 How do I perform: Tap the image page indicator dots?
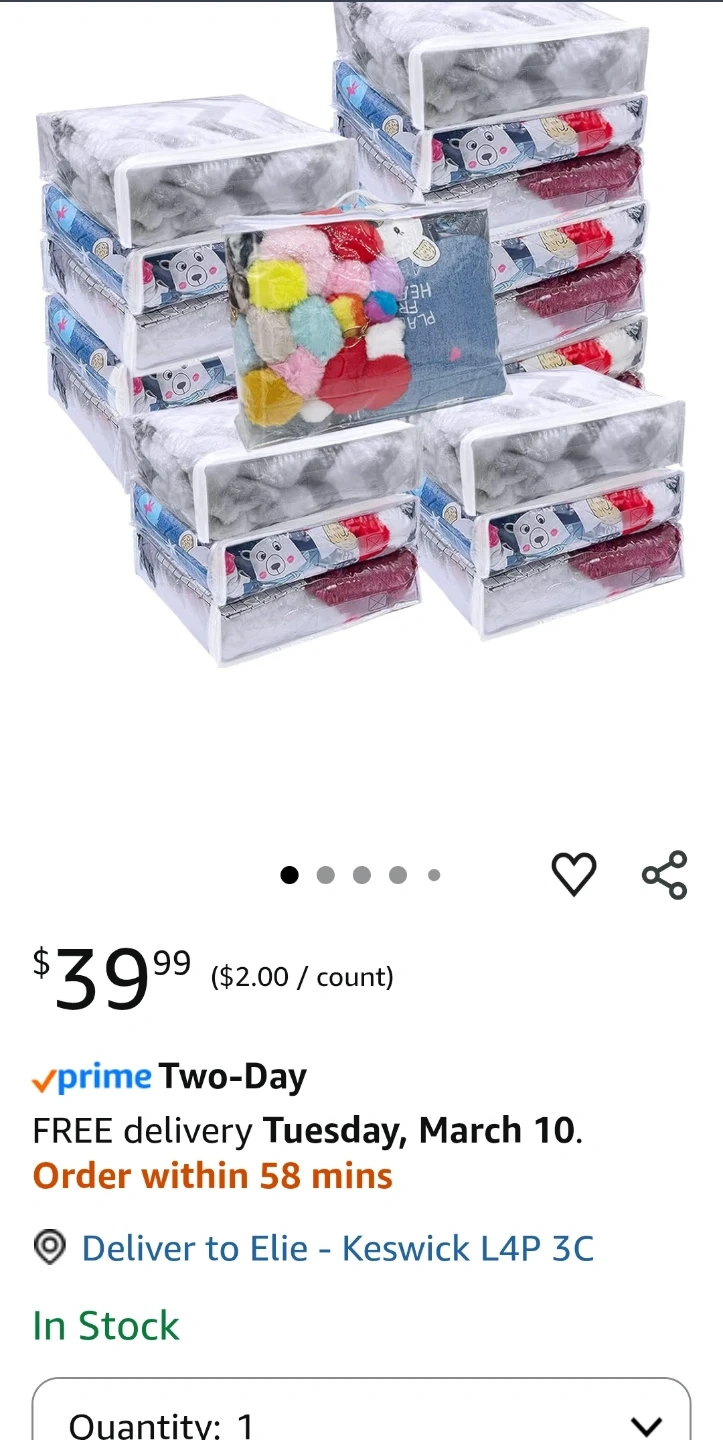[361, 875]
